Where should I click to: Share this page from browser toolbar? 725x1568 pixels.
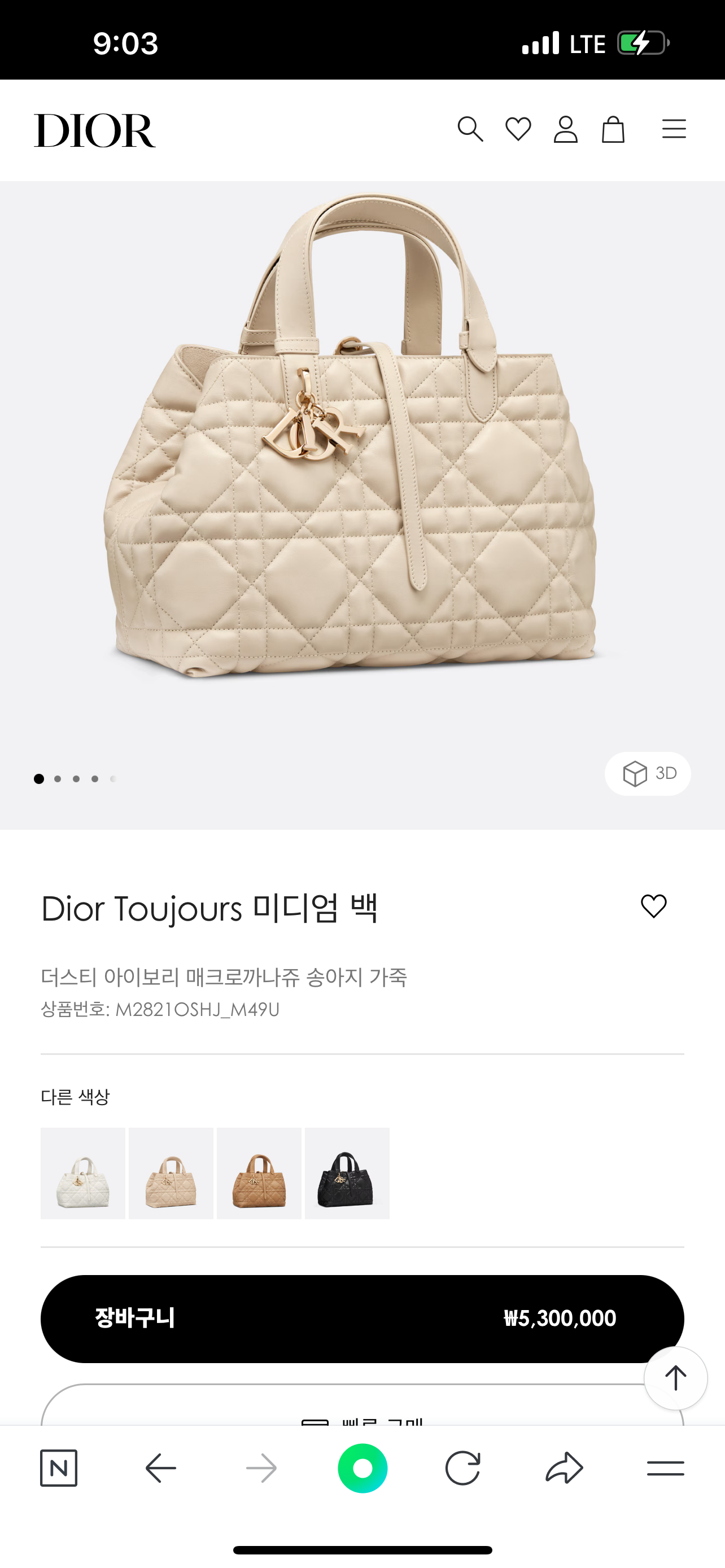click(564, 1468)
